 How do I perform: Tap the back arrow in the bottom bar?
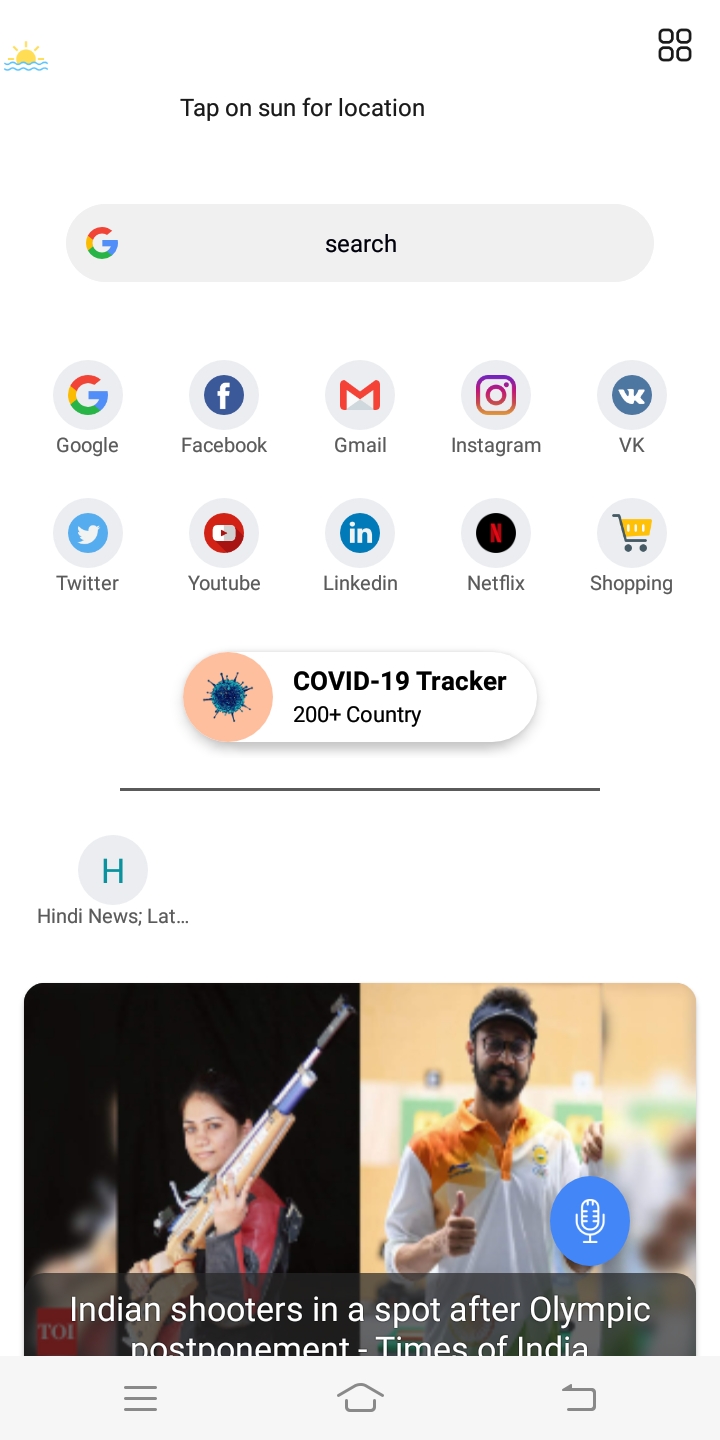(579, 1398)
